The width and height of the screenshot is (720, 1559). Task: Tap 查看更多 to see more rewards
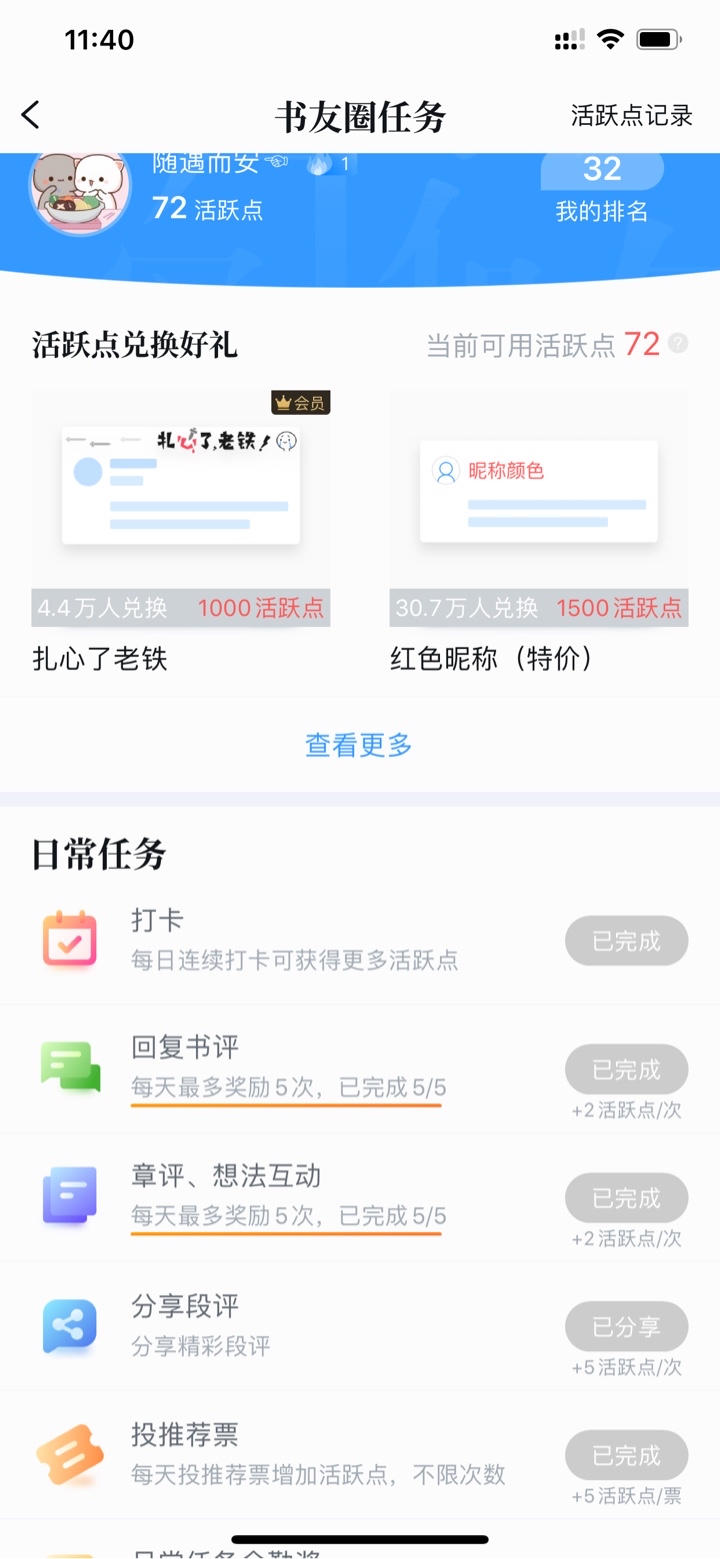359,745
